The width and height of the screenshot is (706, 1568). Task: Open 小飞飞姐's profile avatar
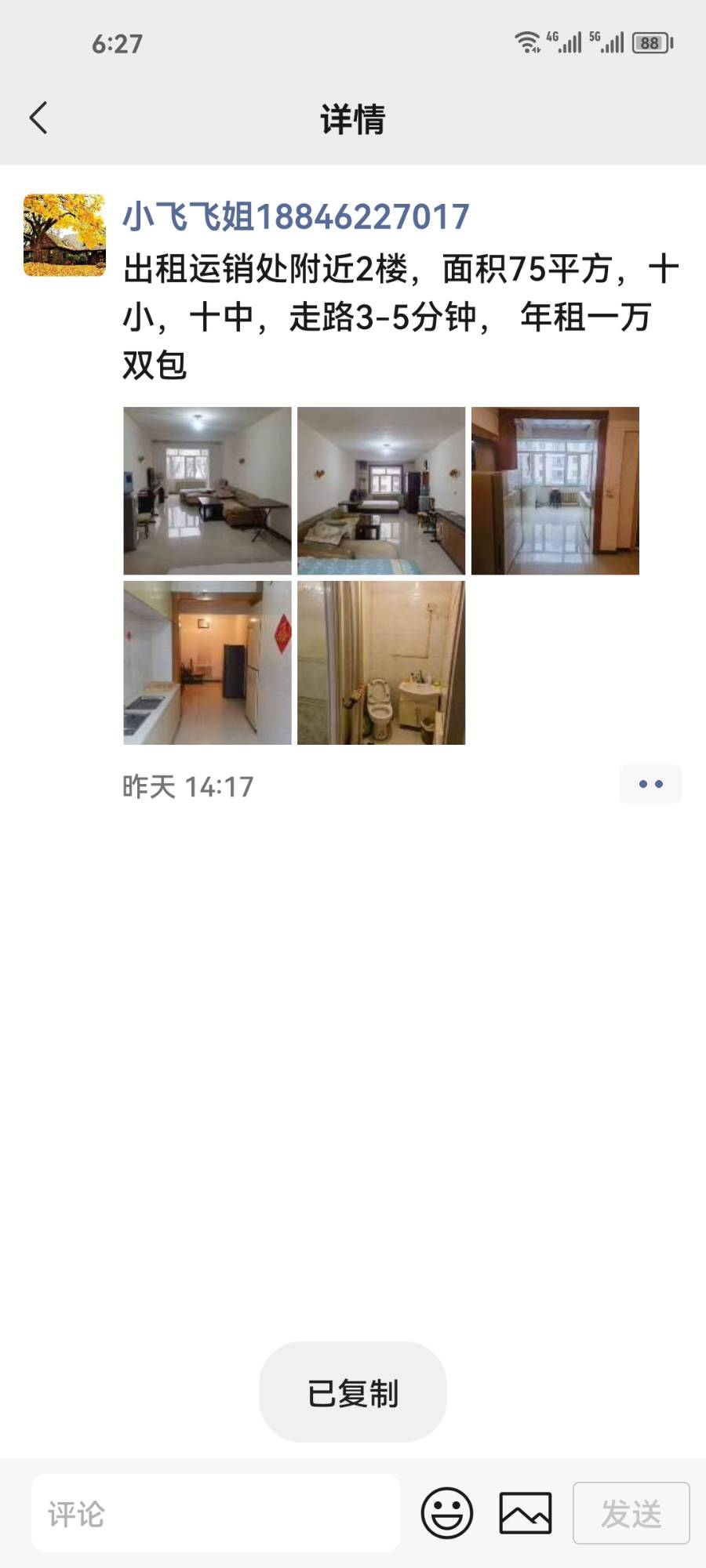click(x=64, y=235)
